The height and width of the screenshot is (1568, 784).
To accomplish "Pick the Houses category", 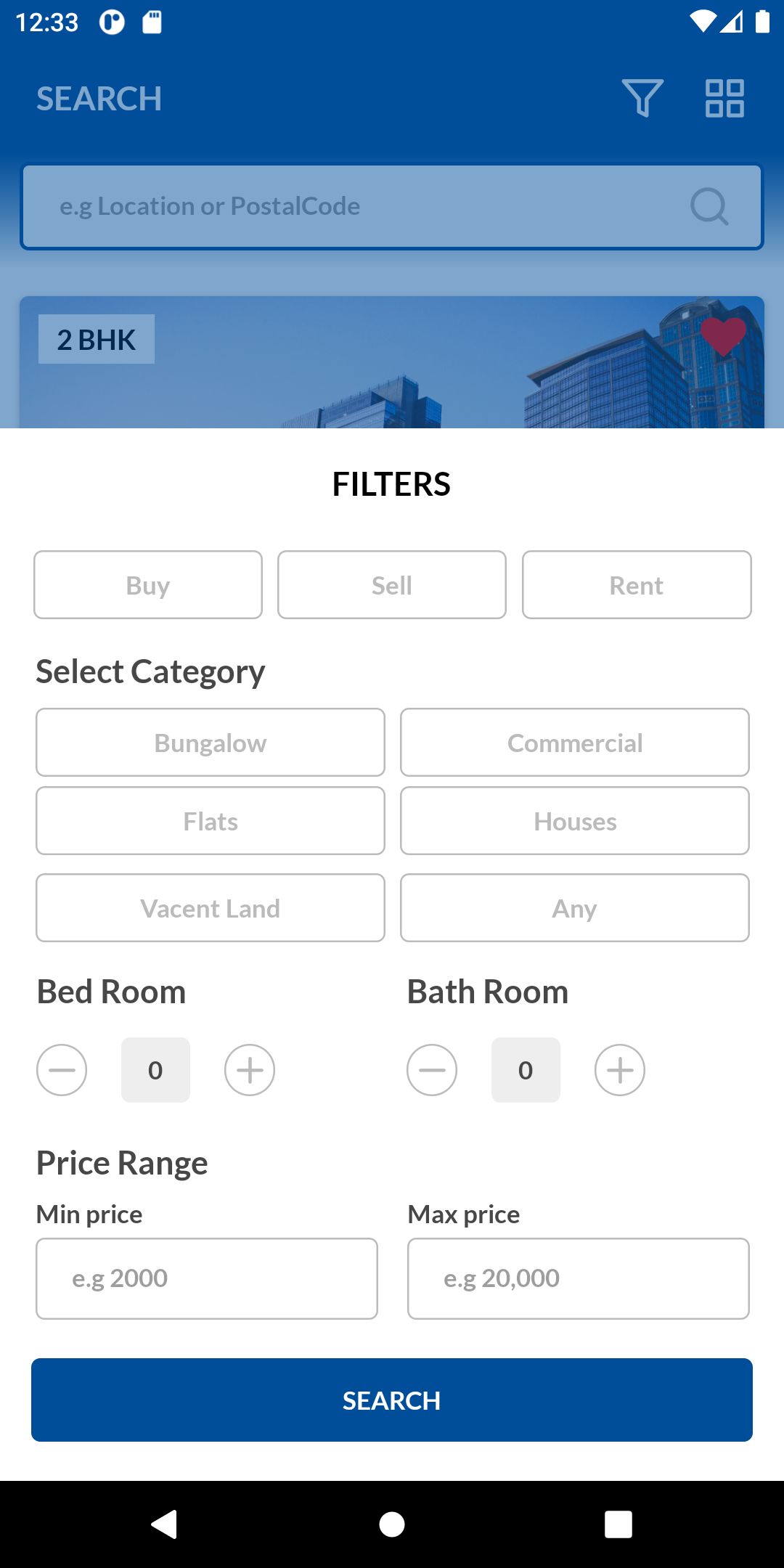I will (575, 821).
